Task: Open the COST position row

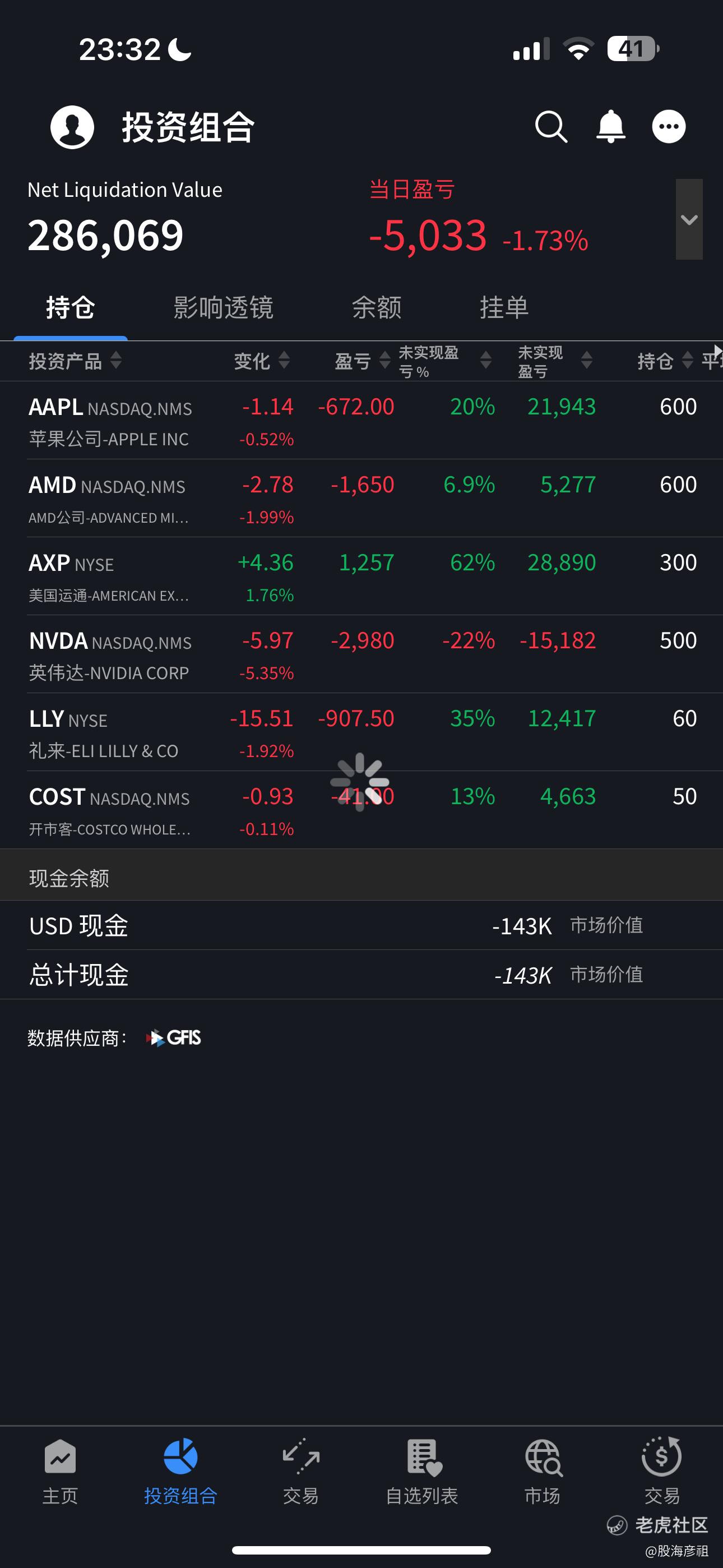Action: tap(361, 810)
